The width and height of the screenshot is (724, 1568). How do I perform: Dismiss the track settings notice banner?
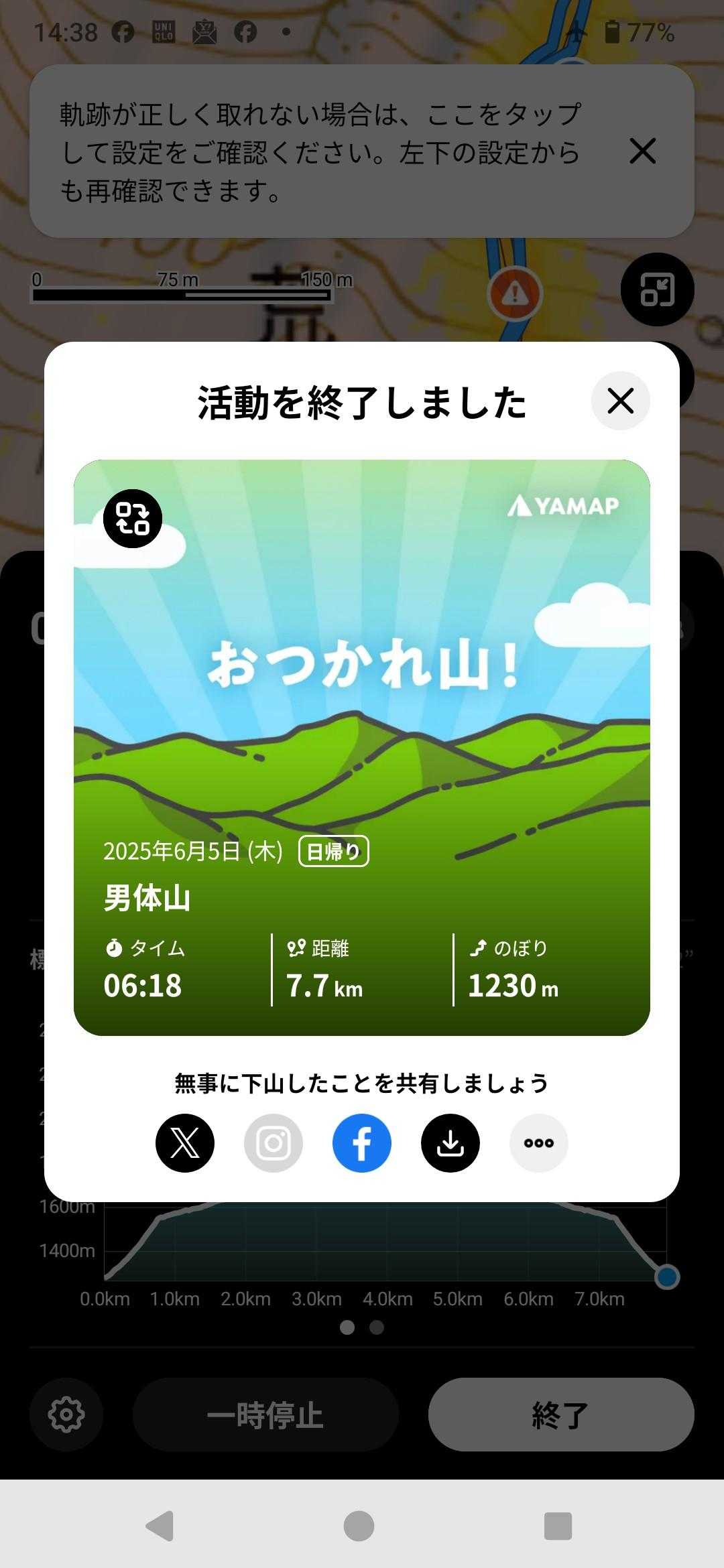click(x=642, y=151)
